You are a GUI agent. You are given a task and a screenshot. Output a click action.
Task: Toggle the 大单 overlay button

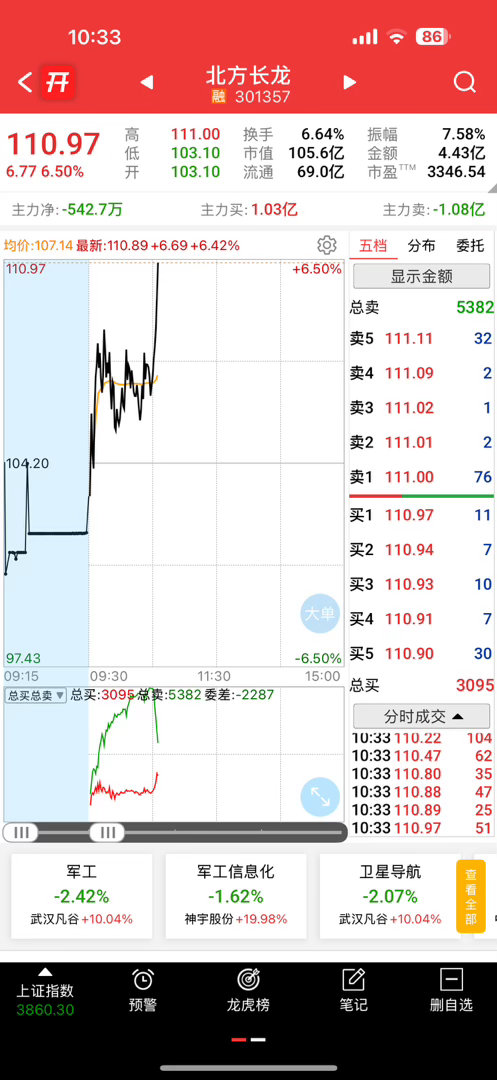[320, 613]
